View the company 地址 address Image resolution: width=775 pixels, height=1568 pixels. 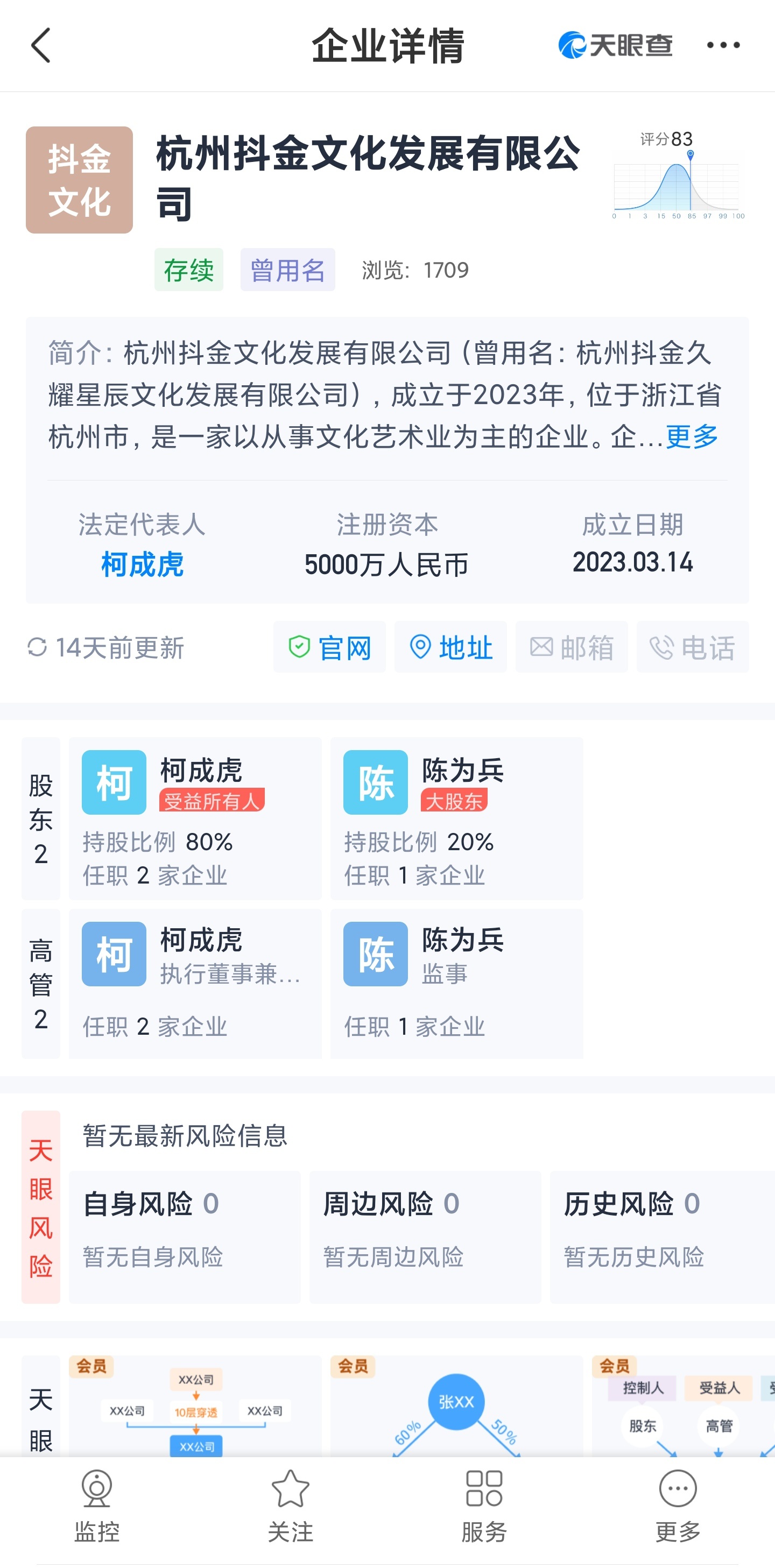click(x=450, y=647)
